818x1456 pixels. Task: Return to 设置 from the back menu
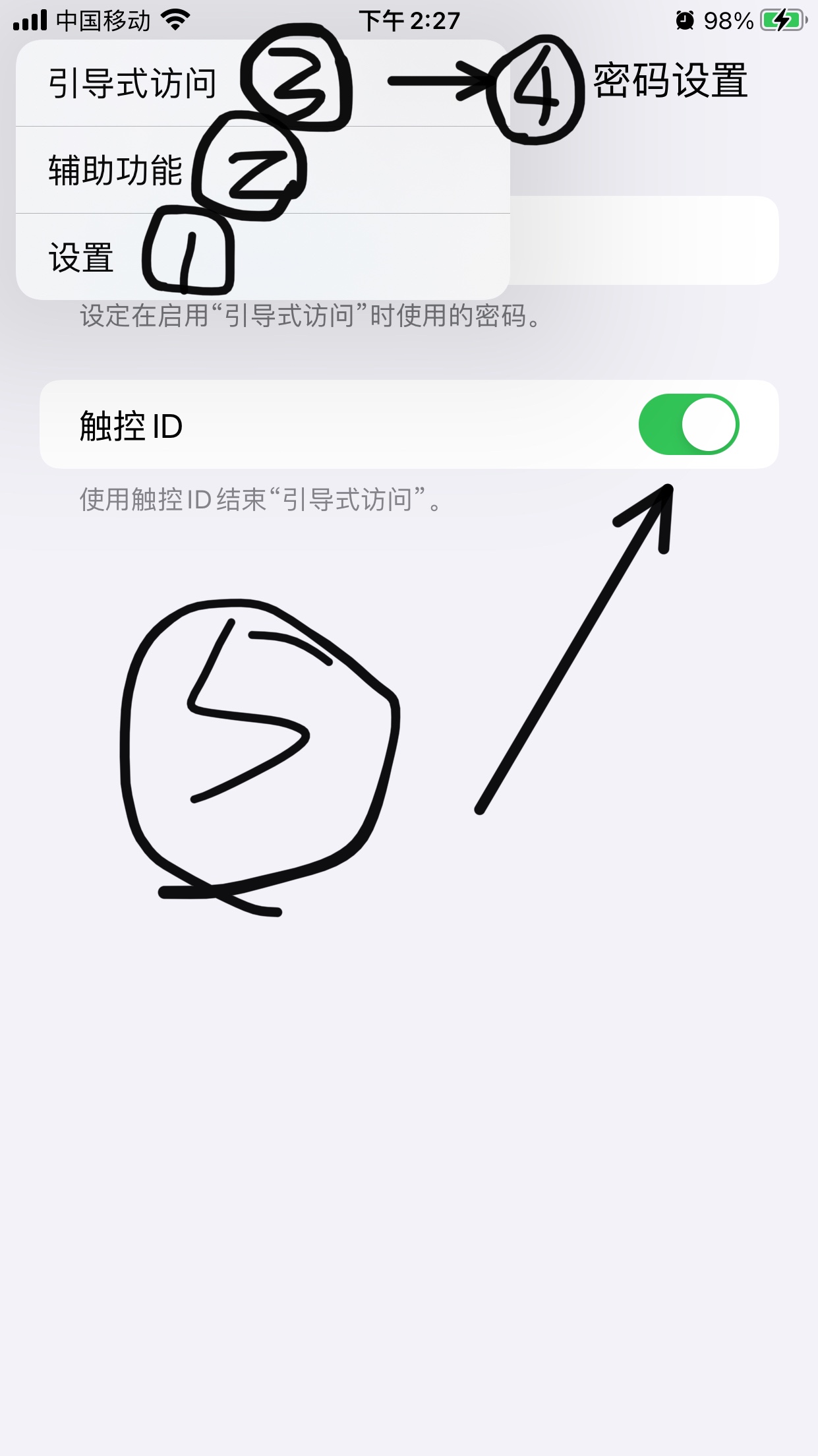(x=81, y=257)
